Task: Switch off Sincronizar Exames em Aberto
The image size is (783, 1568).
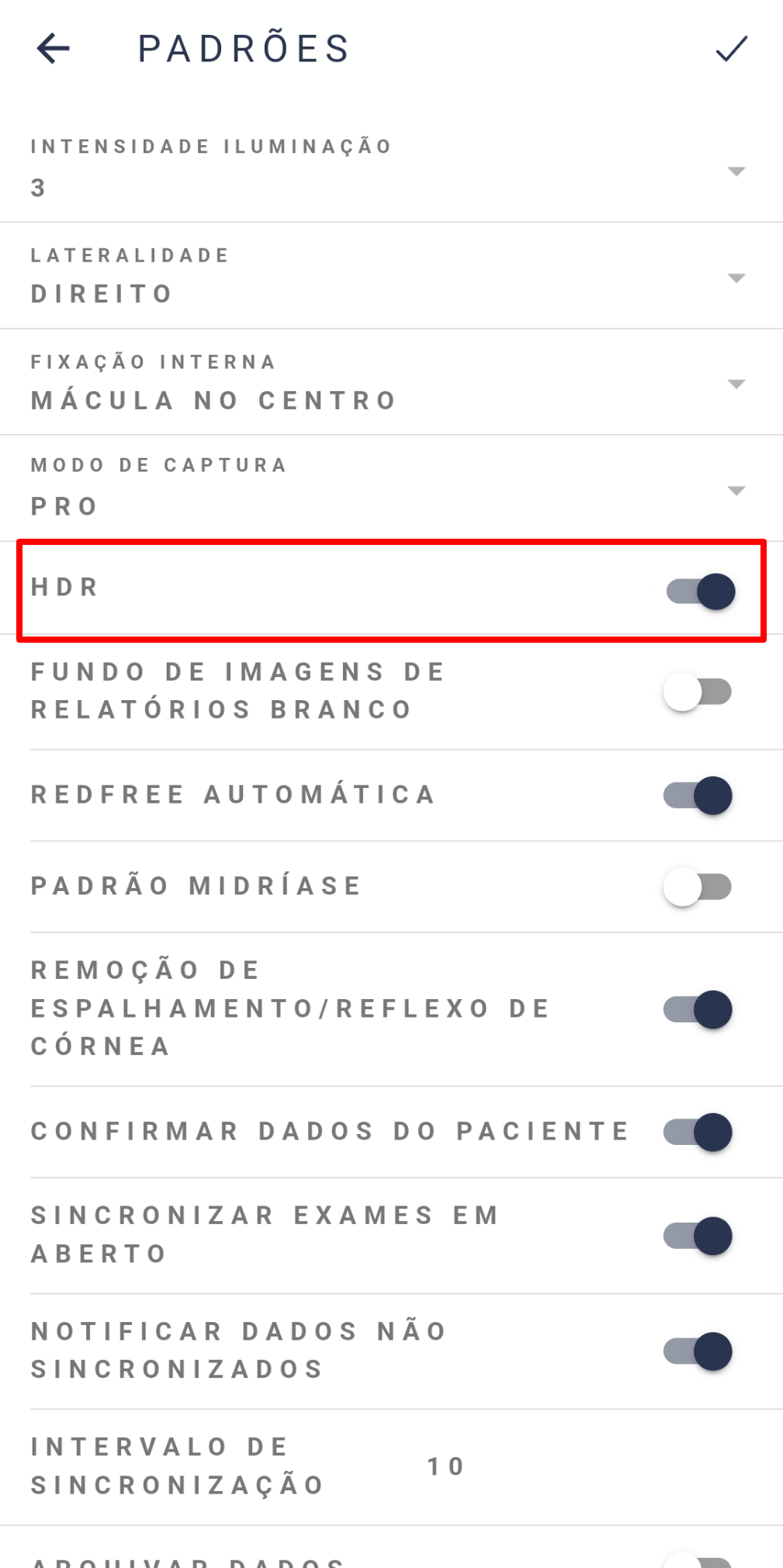Action: pos(698,1236)
